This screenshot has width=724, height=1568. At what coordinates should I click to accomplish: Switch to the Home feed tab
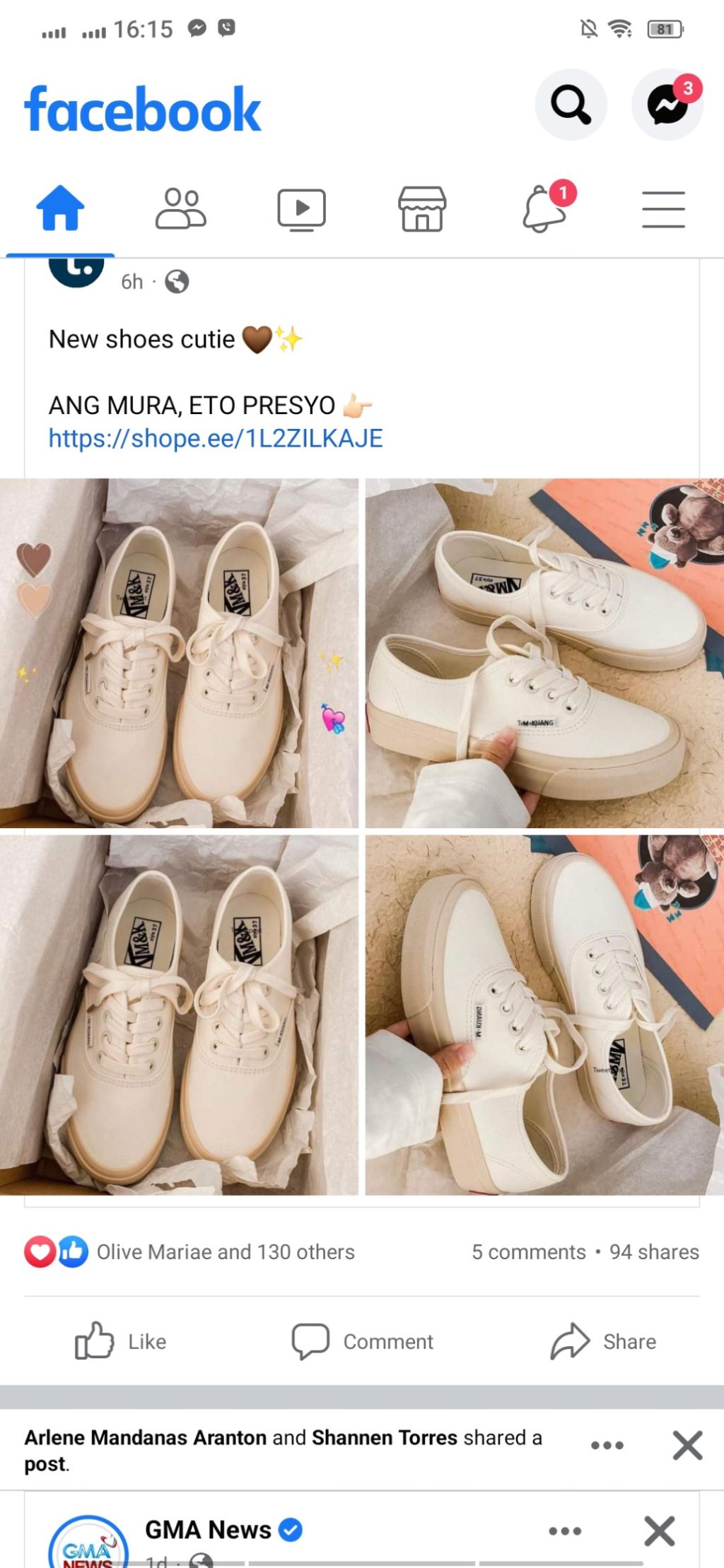pos(60,208)
